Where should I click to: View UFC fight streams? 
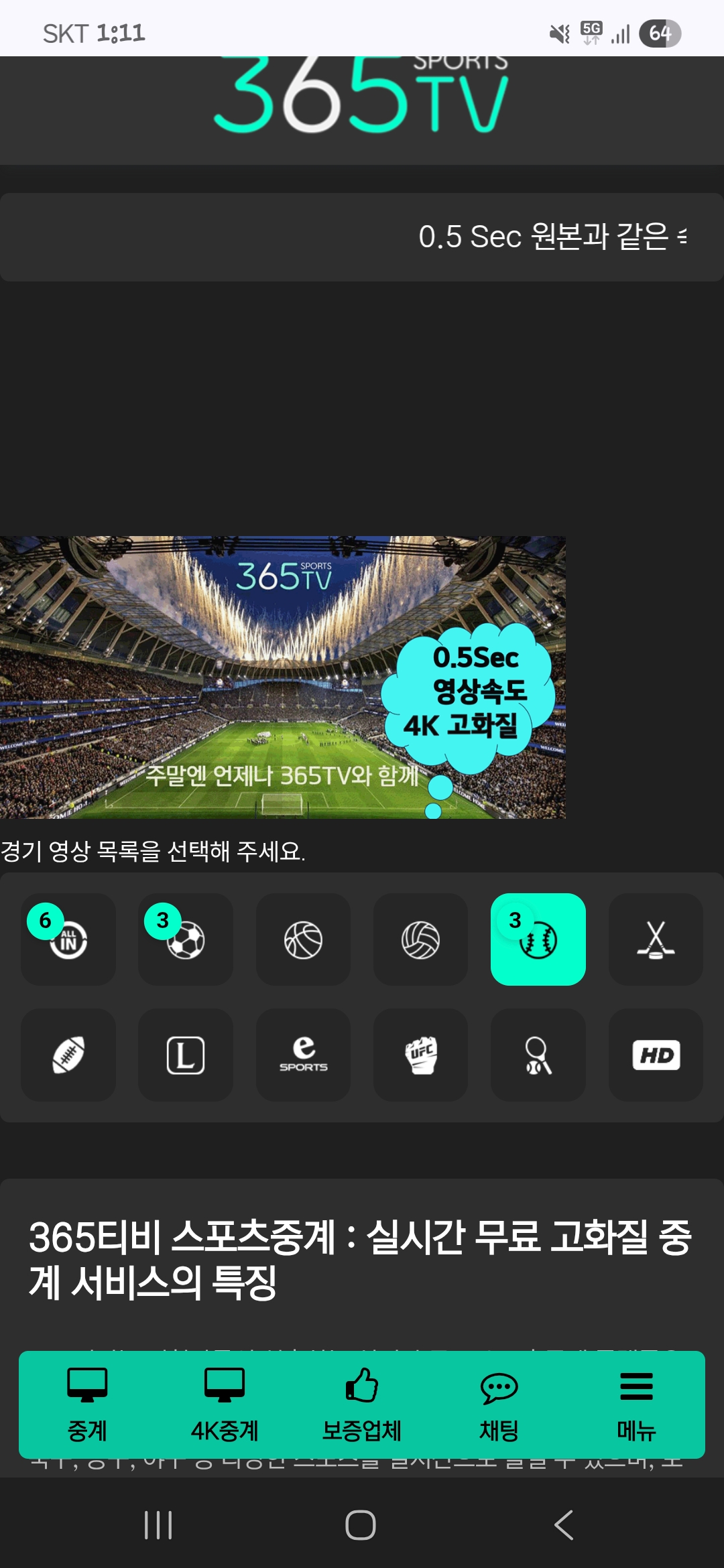click(x=420, y=1055)
